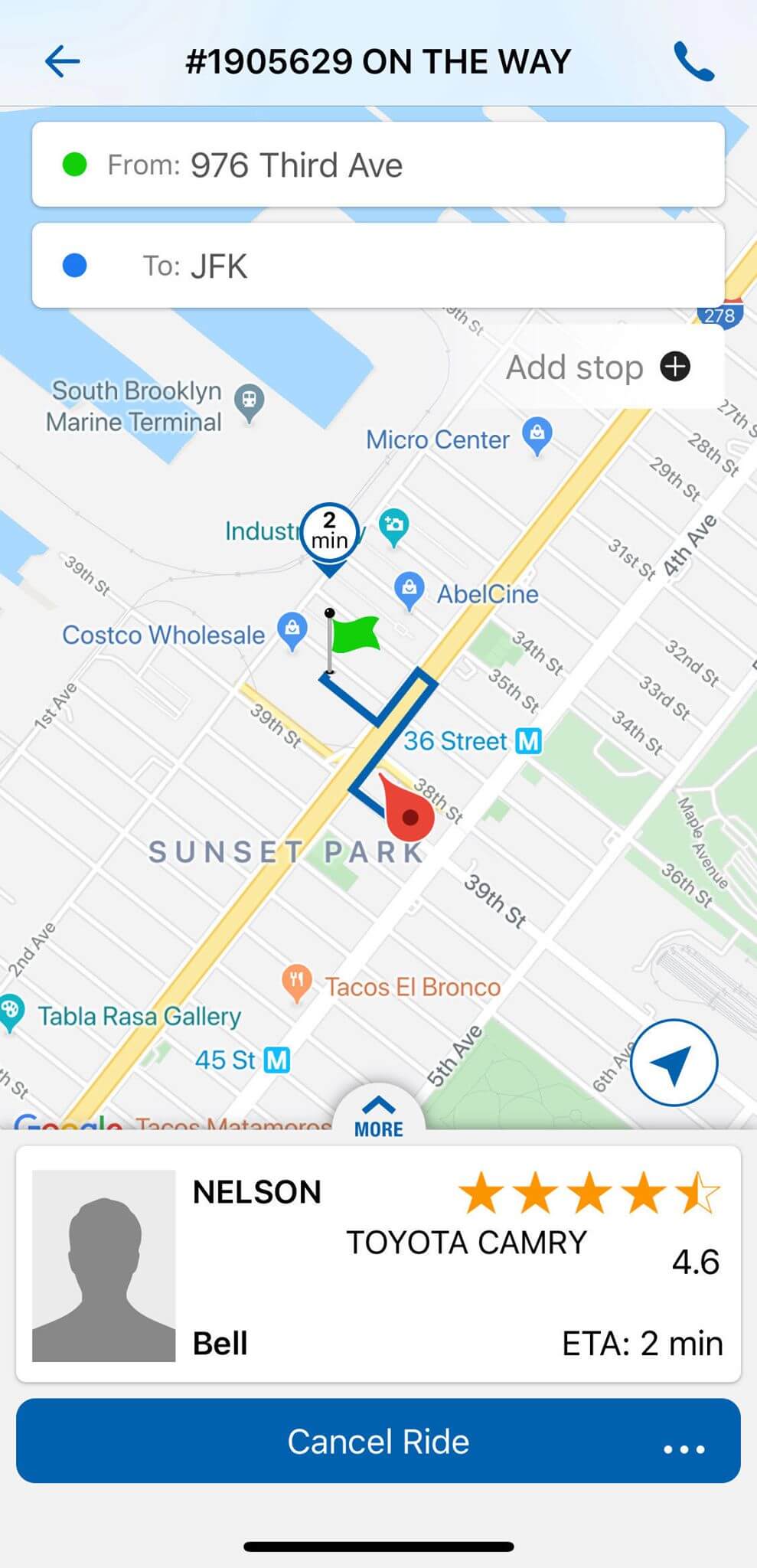Call the driver with the phone icon
The width and height of the screenshot is (757, 1568).
tap(693, 61)
